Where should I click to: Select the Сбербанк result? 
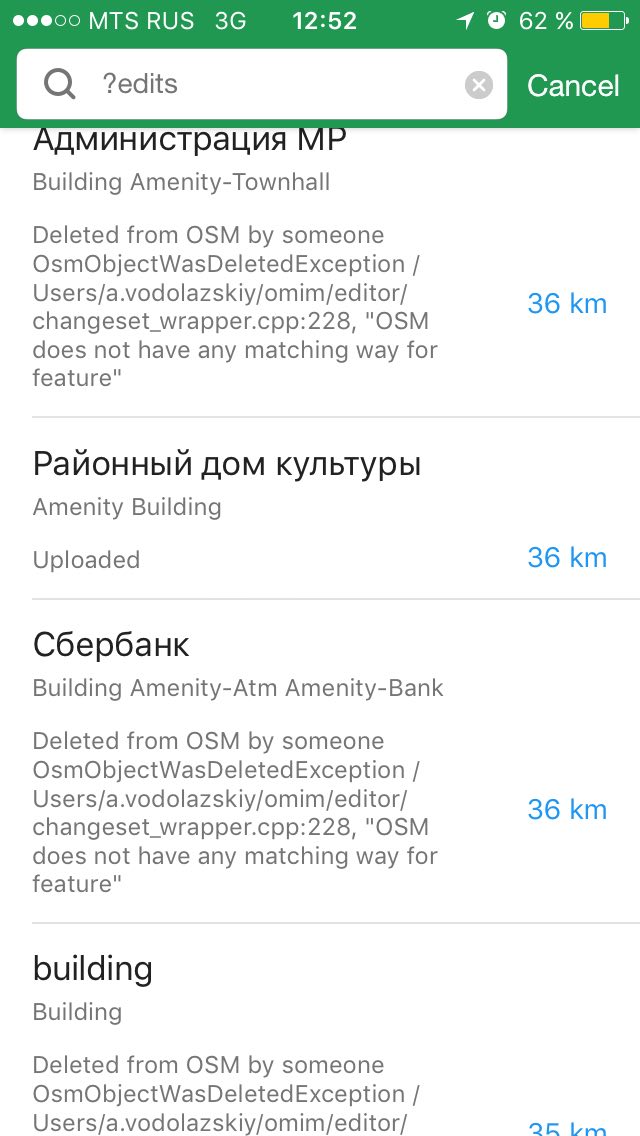[320, 761]
